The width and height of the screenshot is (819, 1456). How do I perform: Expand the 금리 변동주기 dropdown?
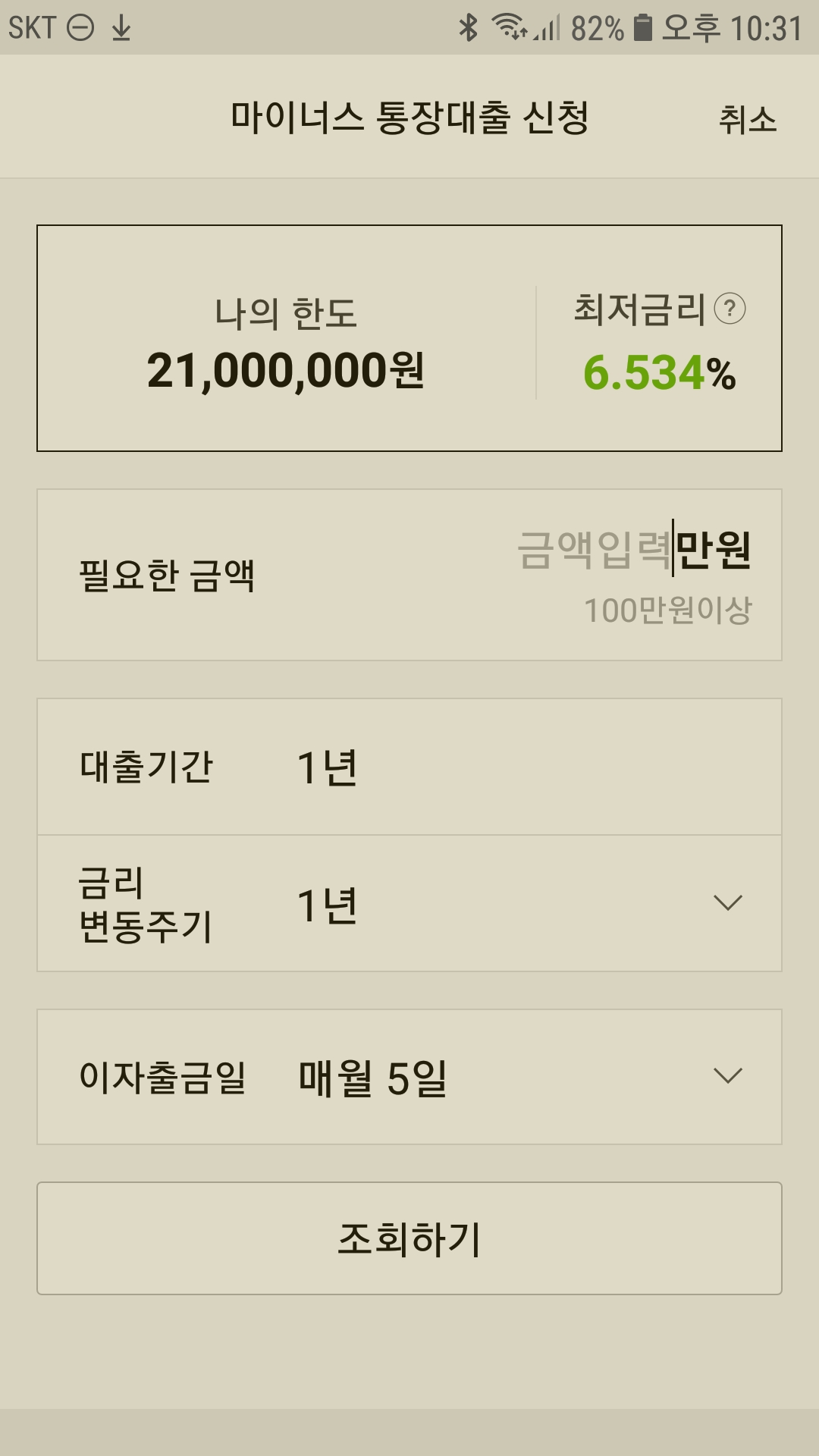pyautogui.click(x=727, y=903)
